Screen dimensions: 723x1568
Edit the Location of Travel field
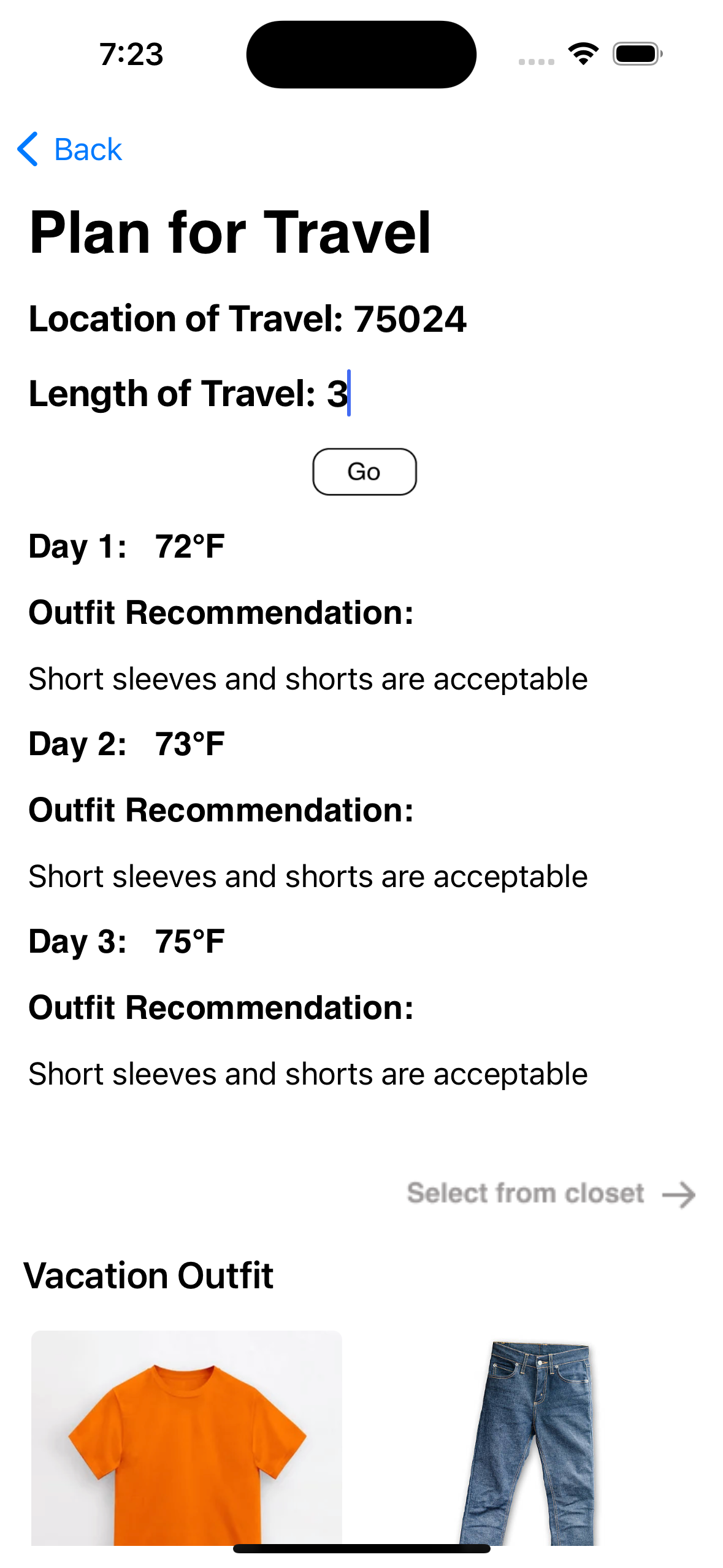pyautogui.click(x=409, y=320)
